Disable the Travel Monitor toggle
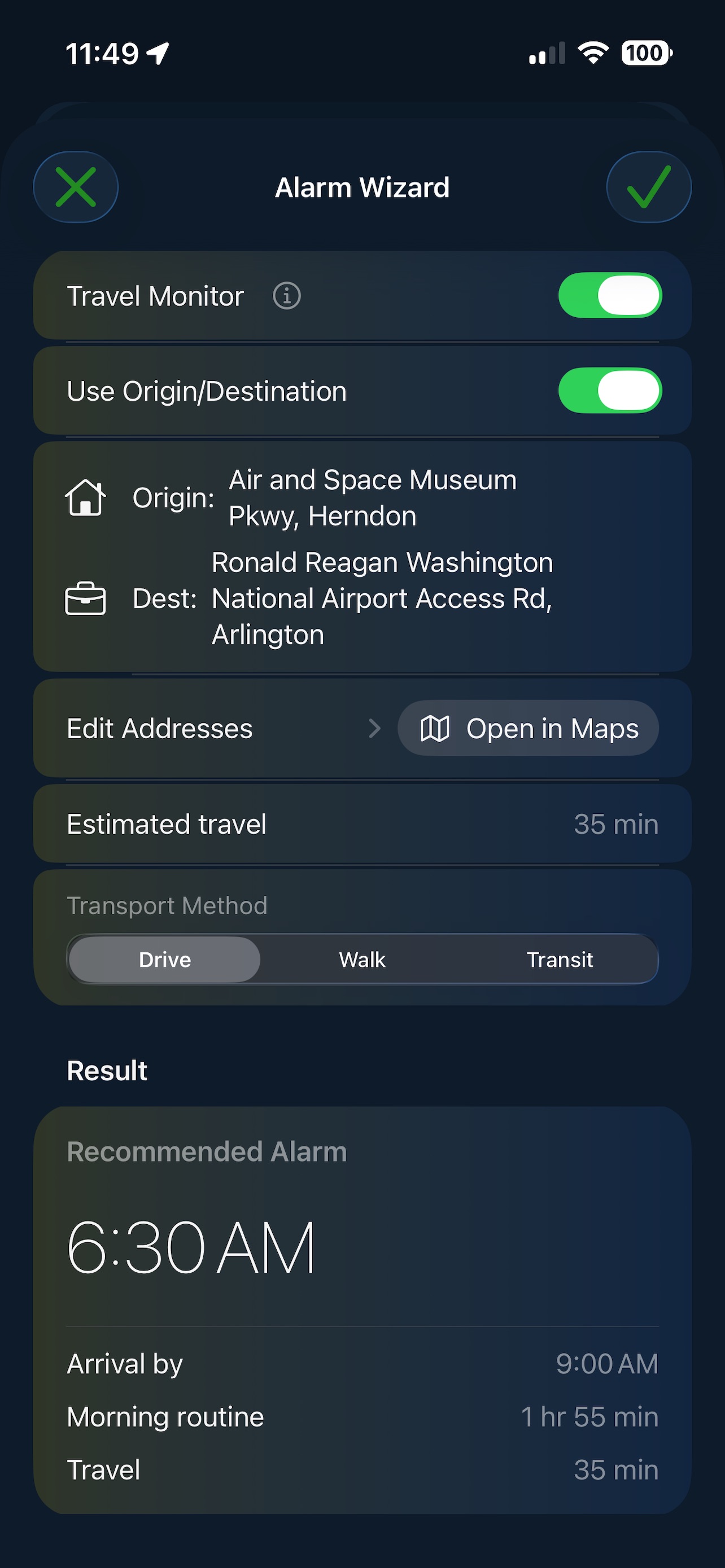The image size is (725, 1568). pos(611,296)
